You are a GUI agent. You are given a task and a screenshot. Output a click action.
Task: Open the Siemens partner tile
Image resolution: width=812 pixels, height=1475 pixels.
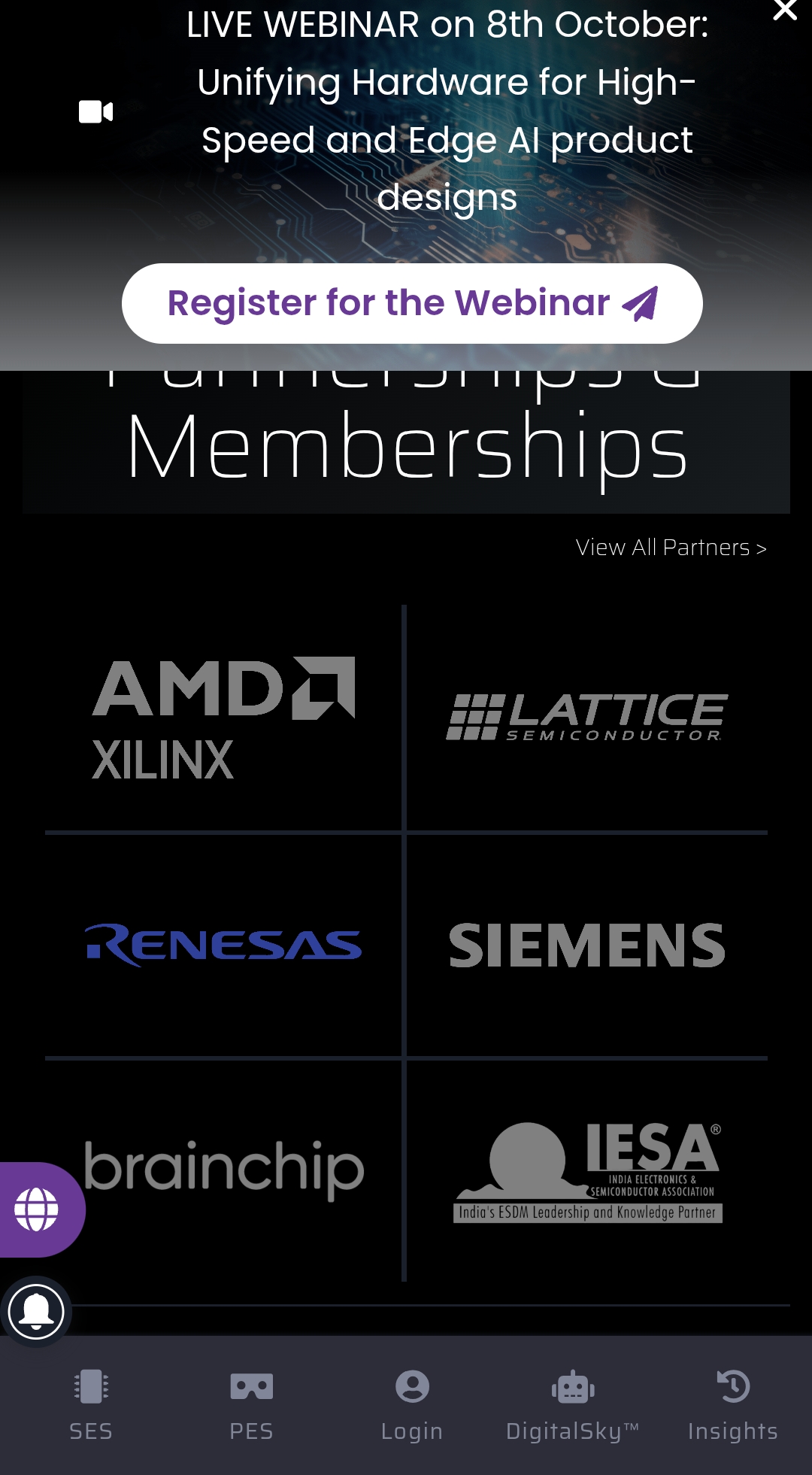click(587, 945)
